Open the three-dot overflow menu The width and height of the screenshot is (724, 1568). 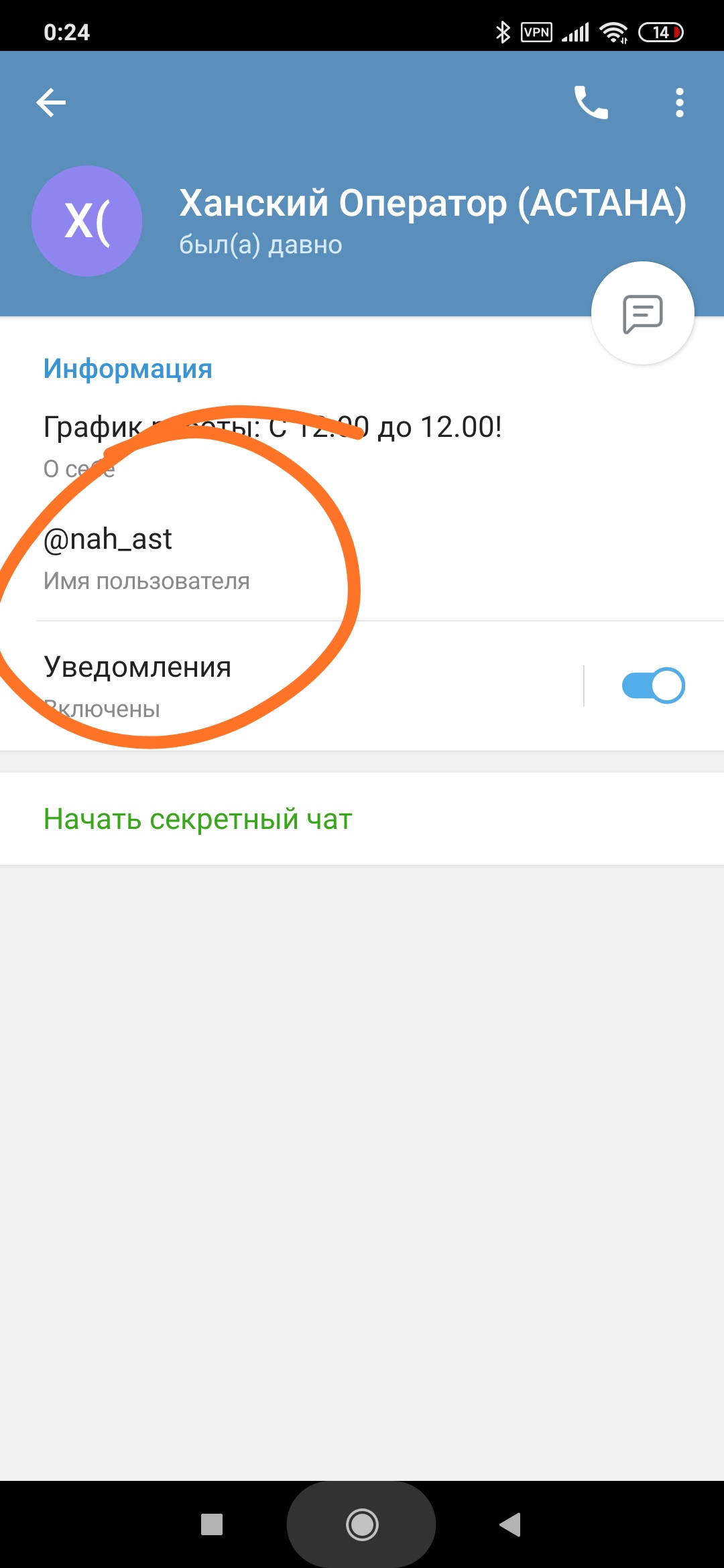pos(680,103)
